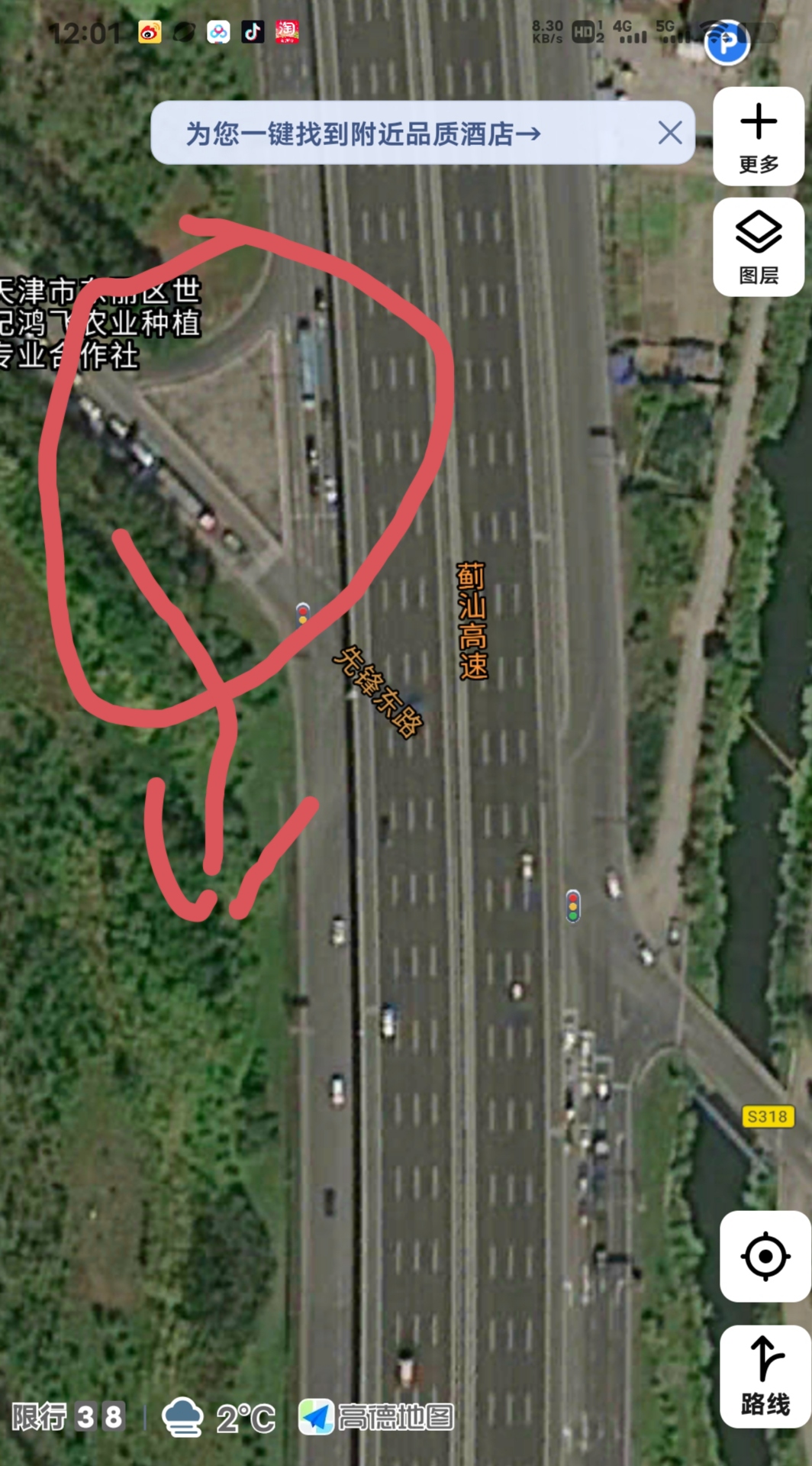
Task: Open the 更多 menu
Action: (758, 137)
